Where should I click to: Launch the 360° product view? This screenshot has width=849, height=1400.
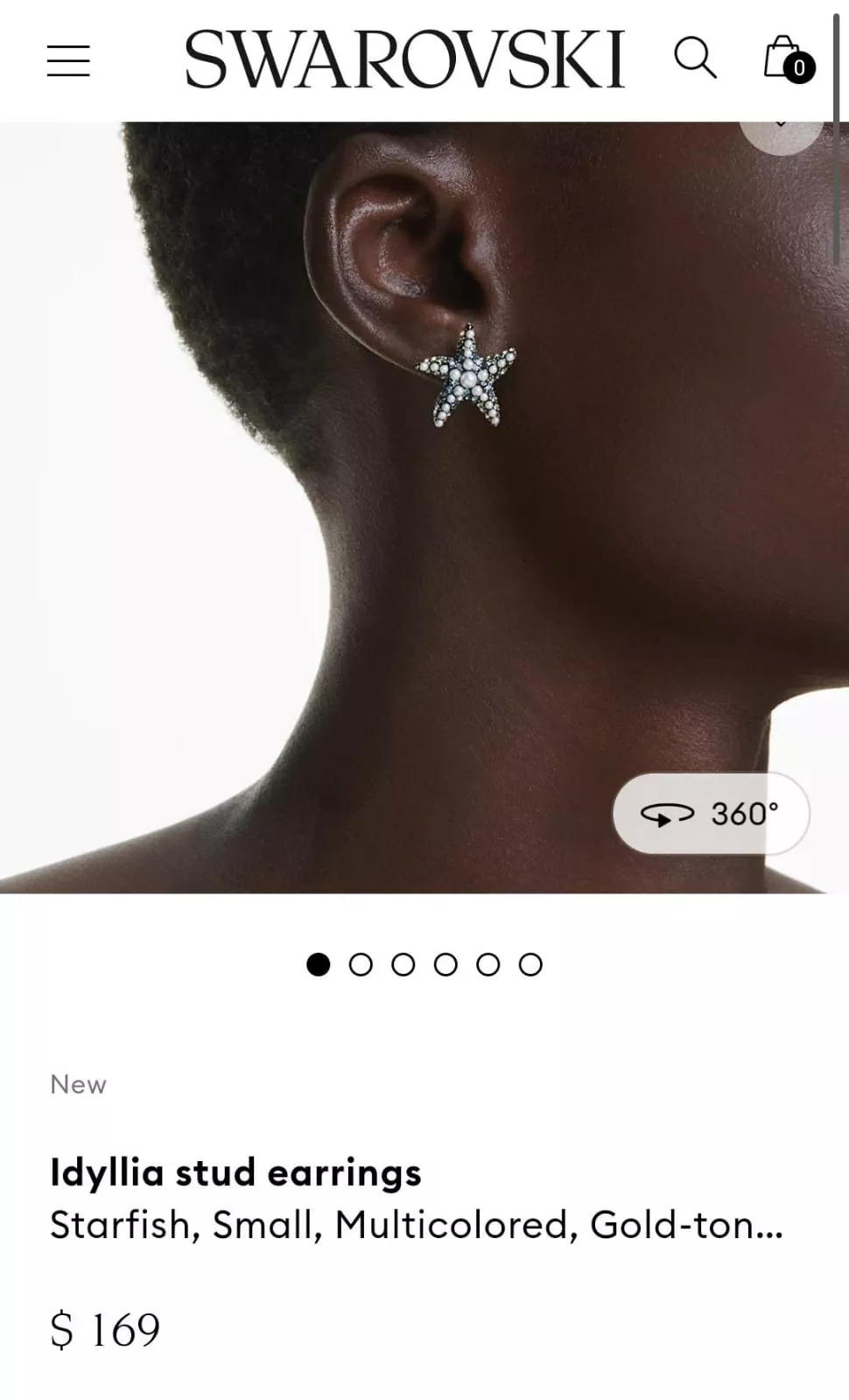coord(711,814)
